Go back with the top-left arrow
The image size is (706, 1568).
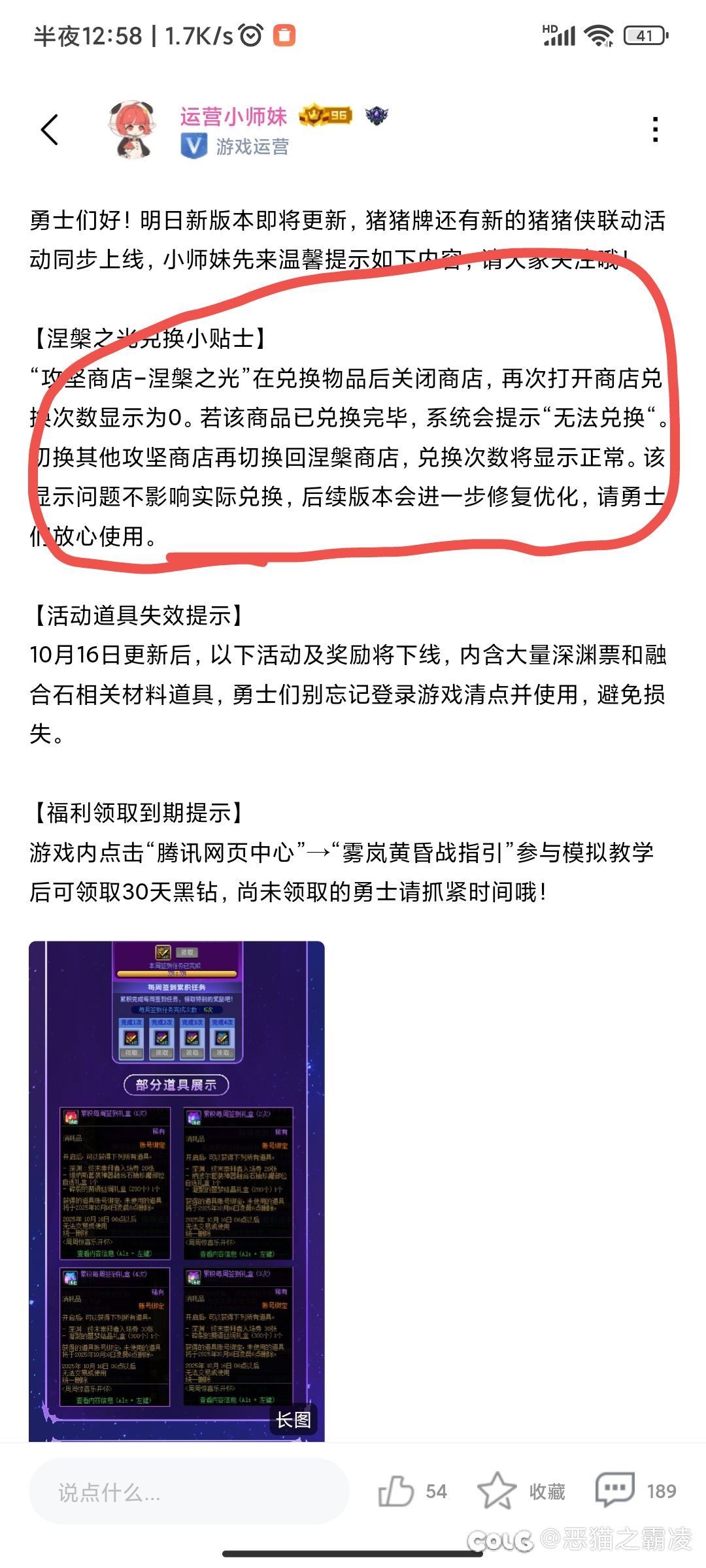point(50,129)
